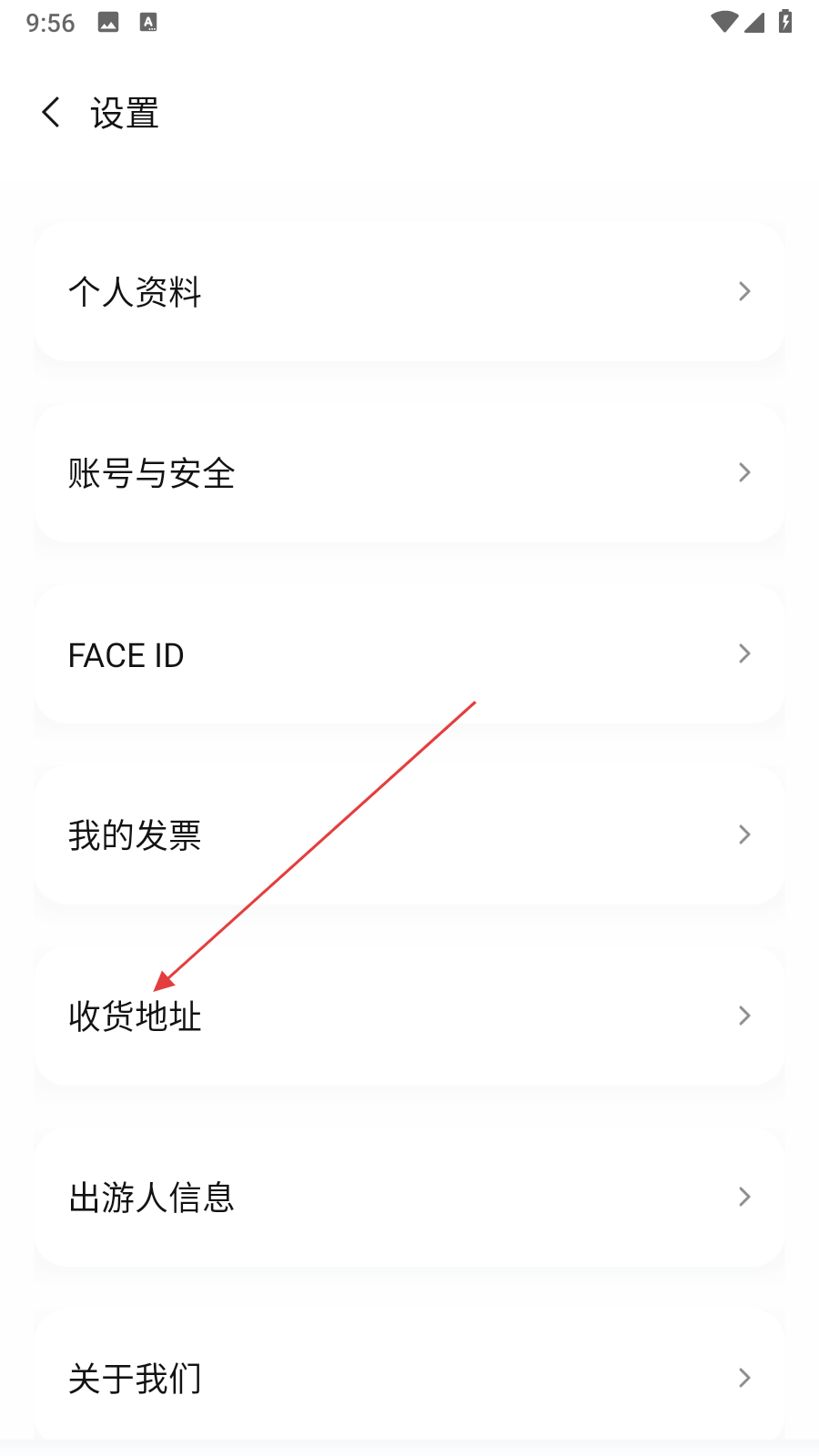The height and width of the screenshot is (1456, 819).
Task: Open 出游人信息
Action: click(x=409, y=1198)
